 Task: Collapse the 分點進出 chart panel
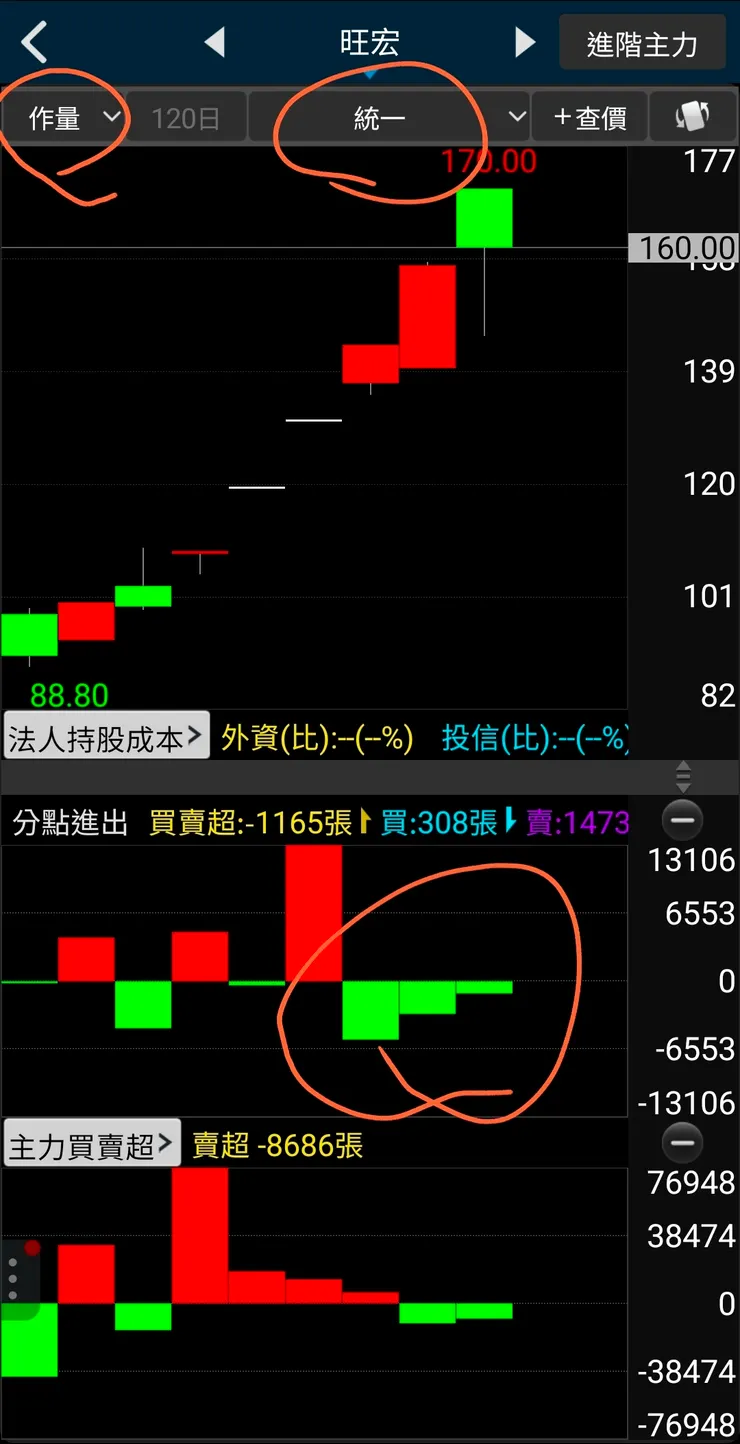pyautogui.click(x=683, y=821)
